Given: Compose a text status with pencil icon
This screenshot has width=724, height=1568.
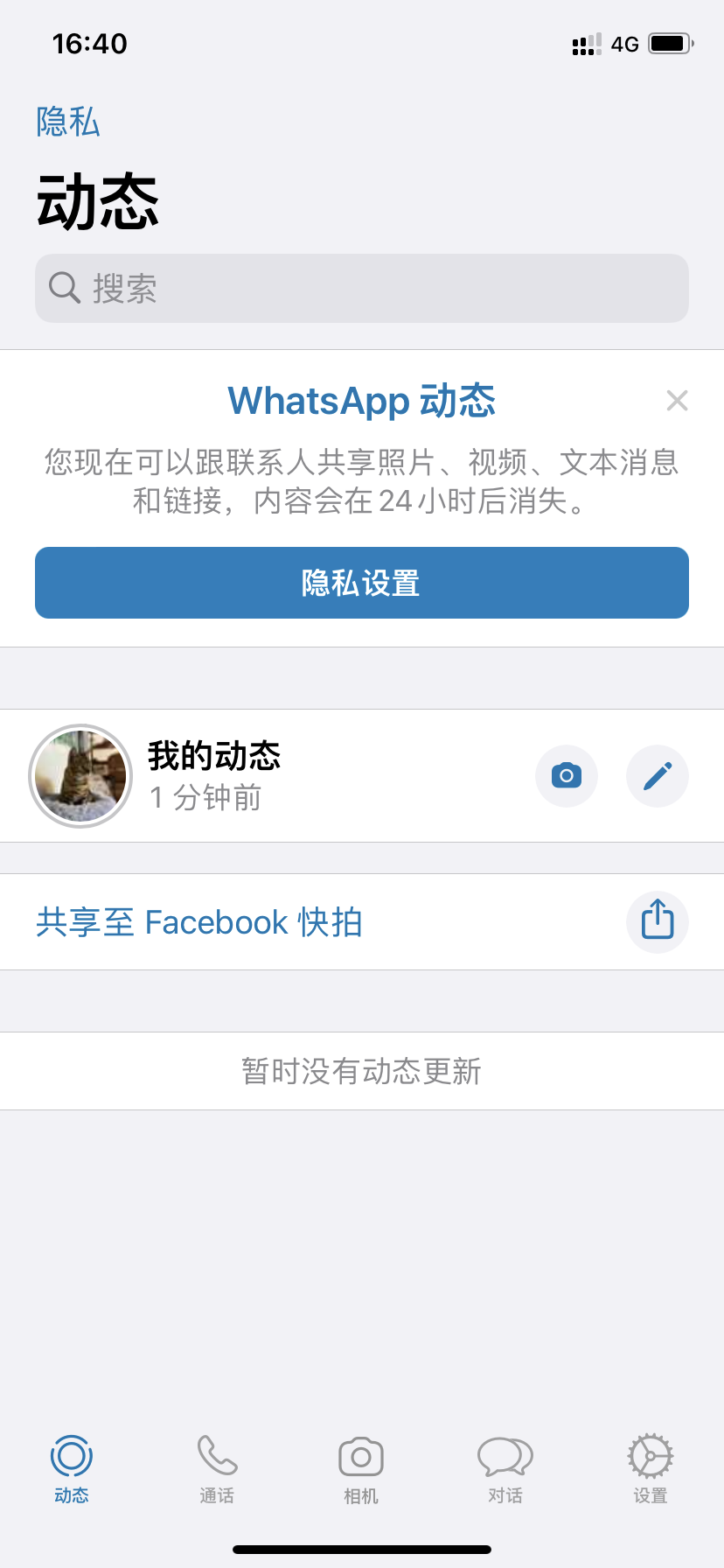Looking at the screenshot, I should [x=658, y=776].
